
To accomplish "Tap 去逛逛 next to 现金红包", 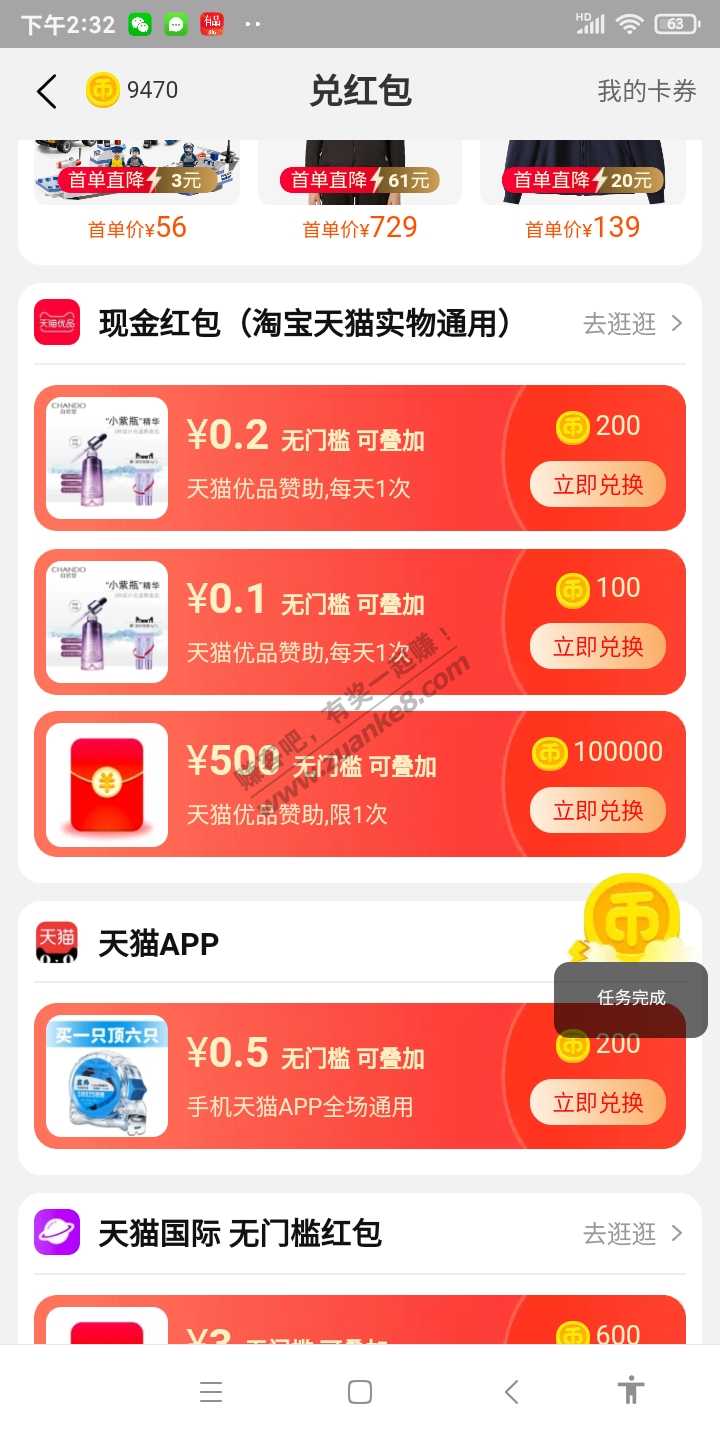I will click(x=633, y=324).
